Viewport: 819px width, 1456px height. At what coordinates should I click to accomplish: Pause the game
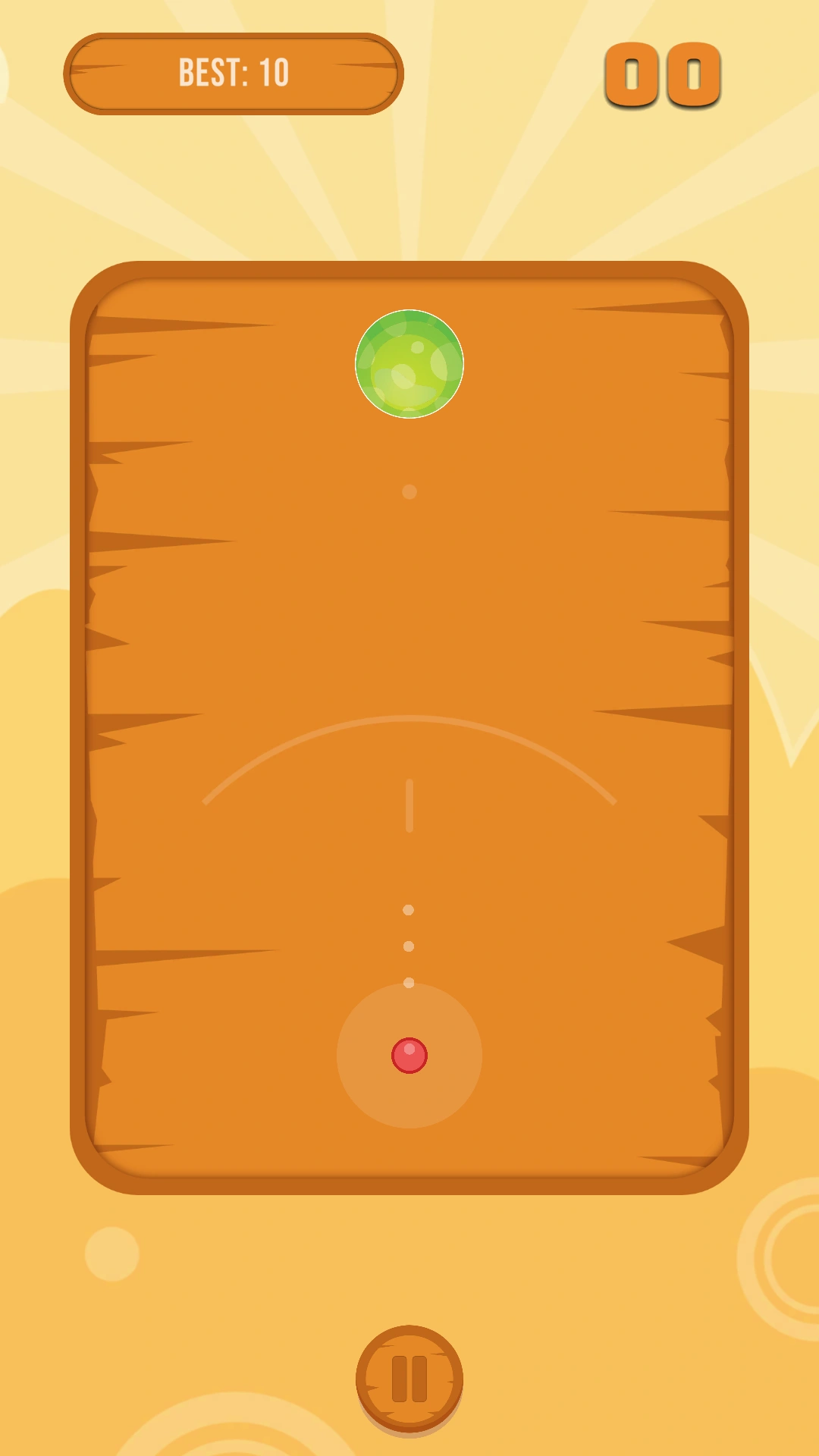[409, 1378]
